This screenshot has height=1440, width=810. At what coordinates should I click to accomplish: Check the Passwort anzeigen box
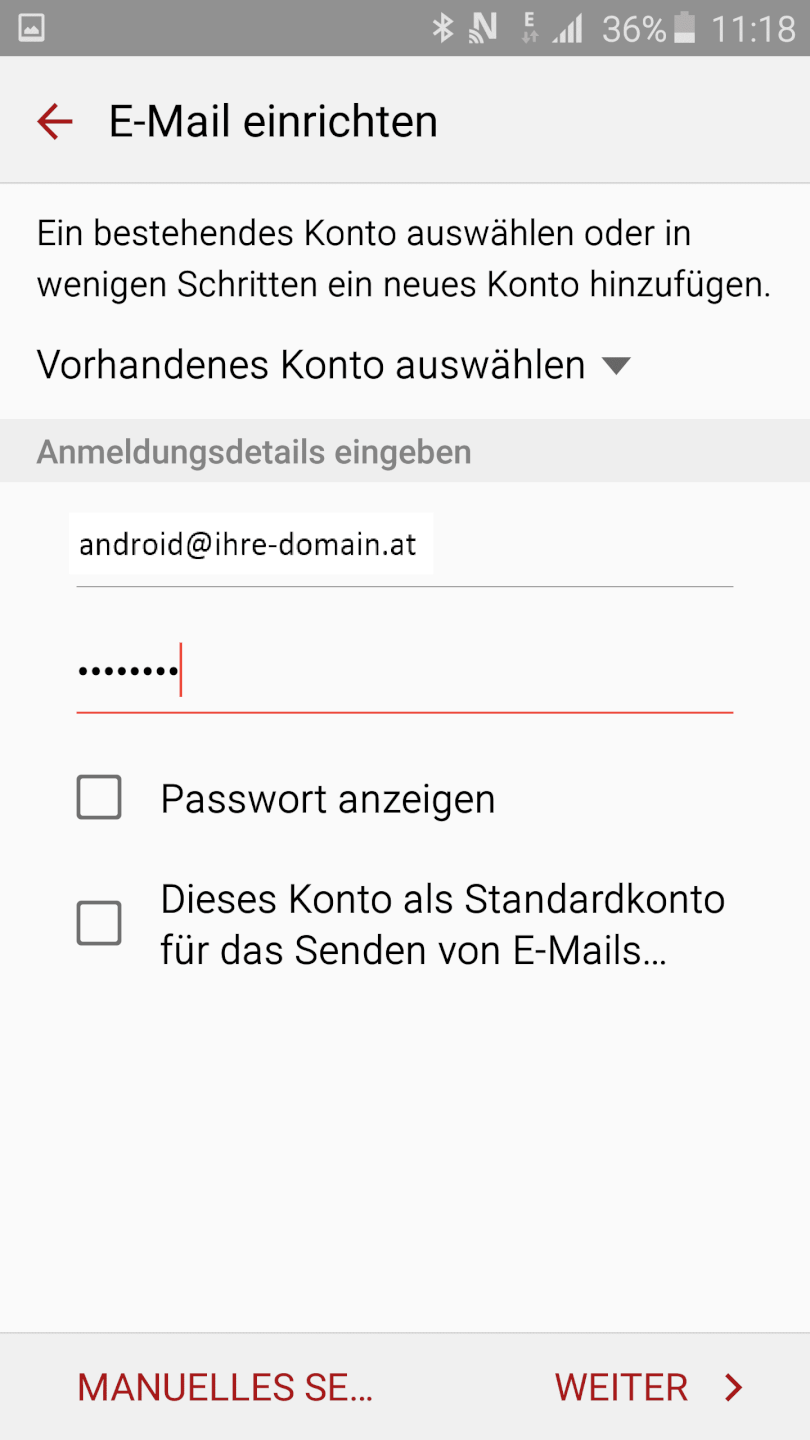[x=99, y=798]
